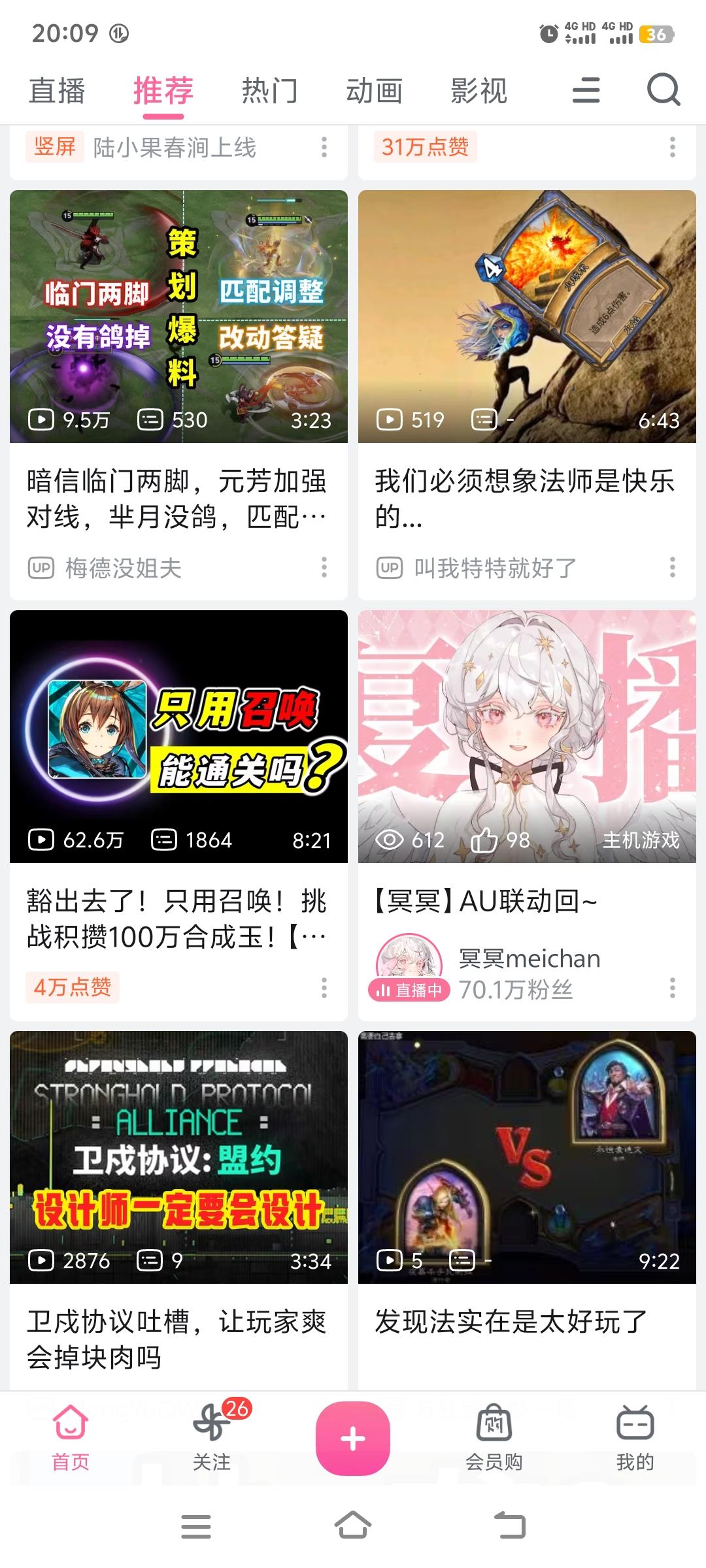The image size is (706, 1568).
Task: Open the search icon
Action: pyautogui.click(x=663, y=90)
